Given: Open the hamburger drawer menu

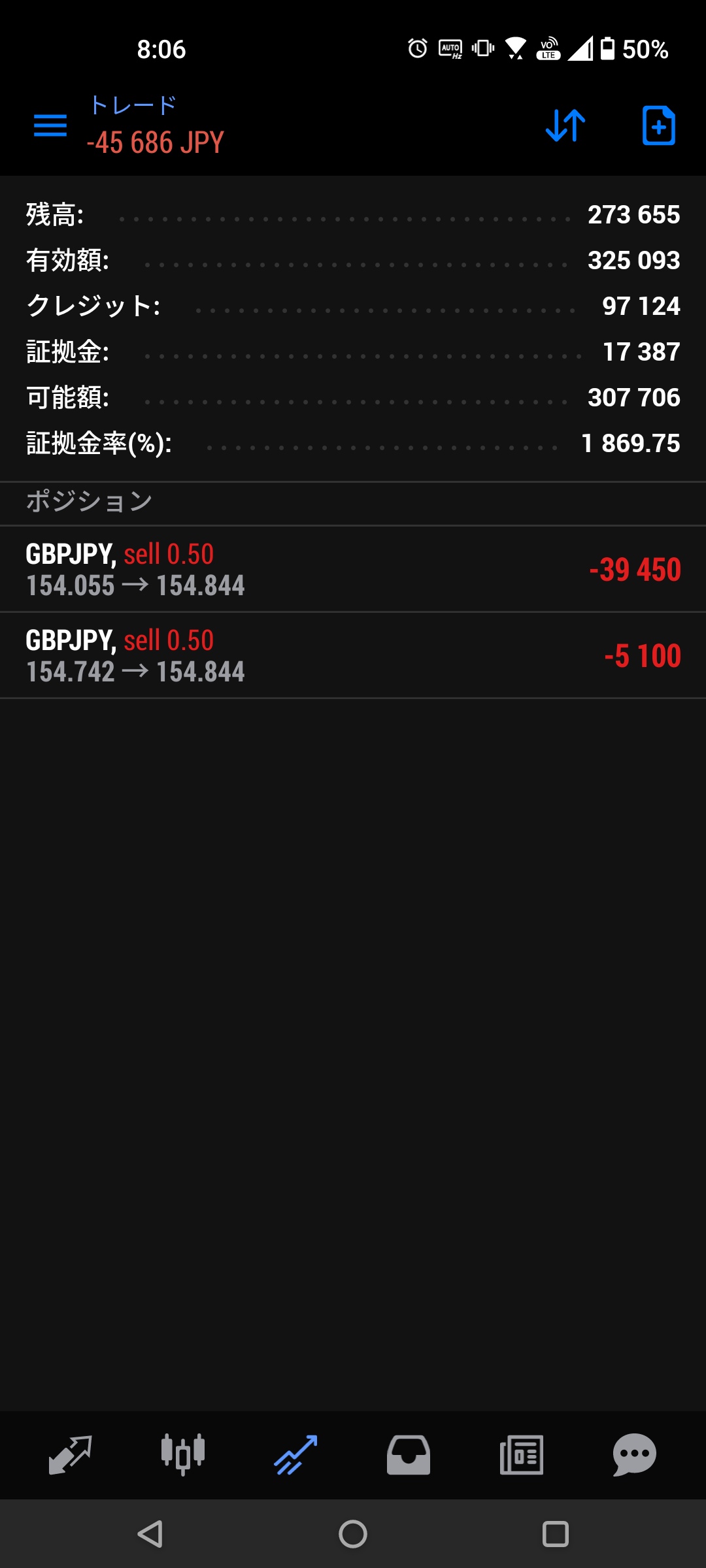Looking at the screenshot, I should tap(50, 125).
